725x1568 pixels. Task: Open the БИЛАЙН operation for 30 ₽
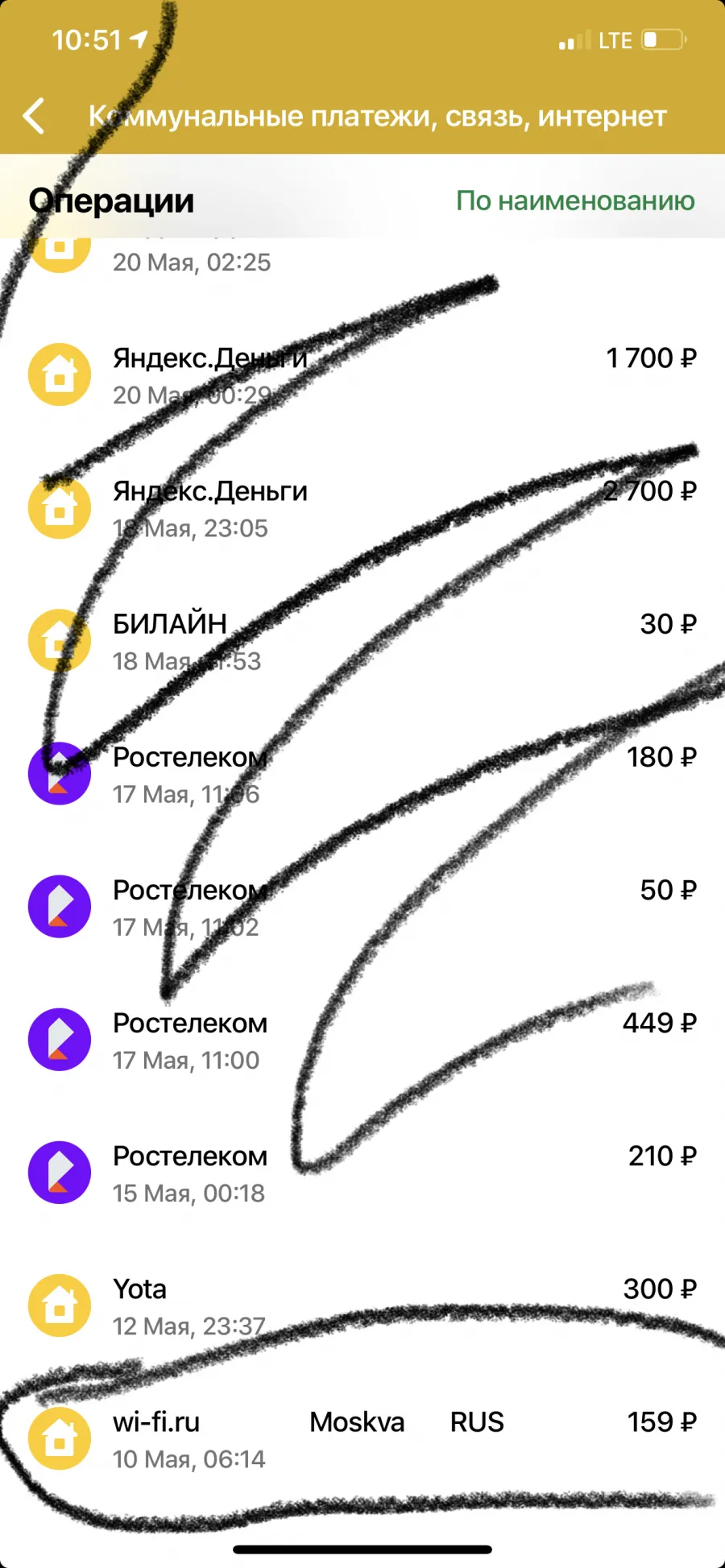(x=362, y=641)
